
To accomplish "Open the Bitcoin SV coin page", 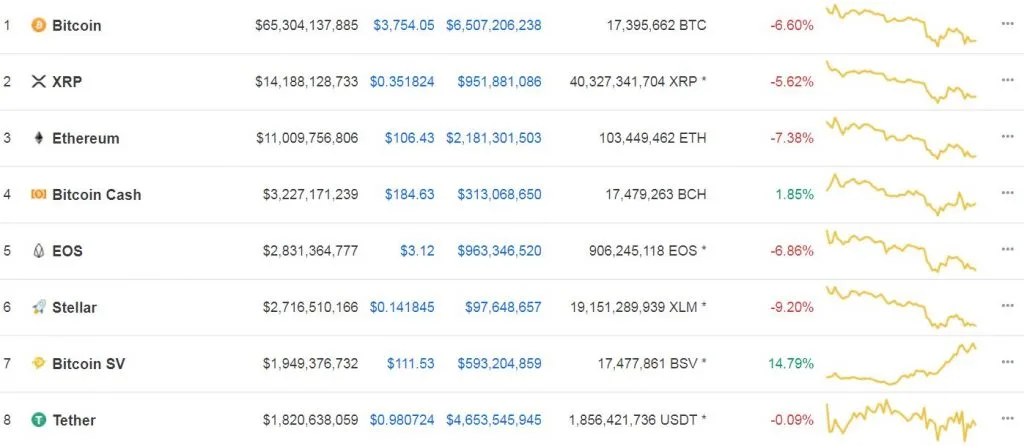I will click(x=90, y=364).
